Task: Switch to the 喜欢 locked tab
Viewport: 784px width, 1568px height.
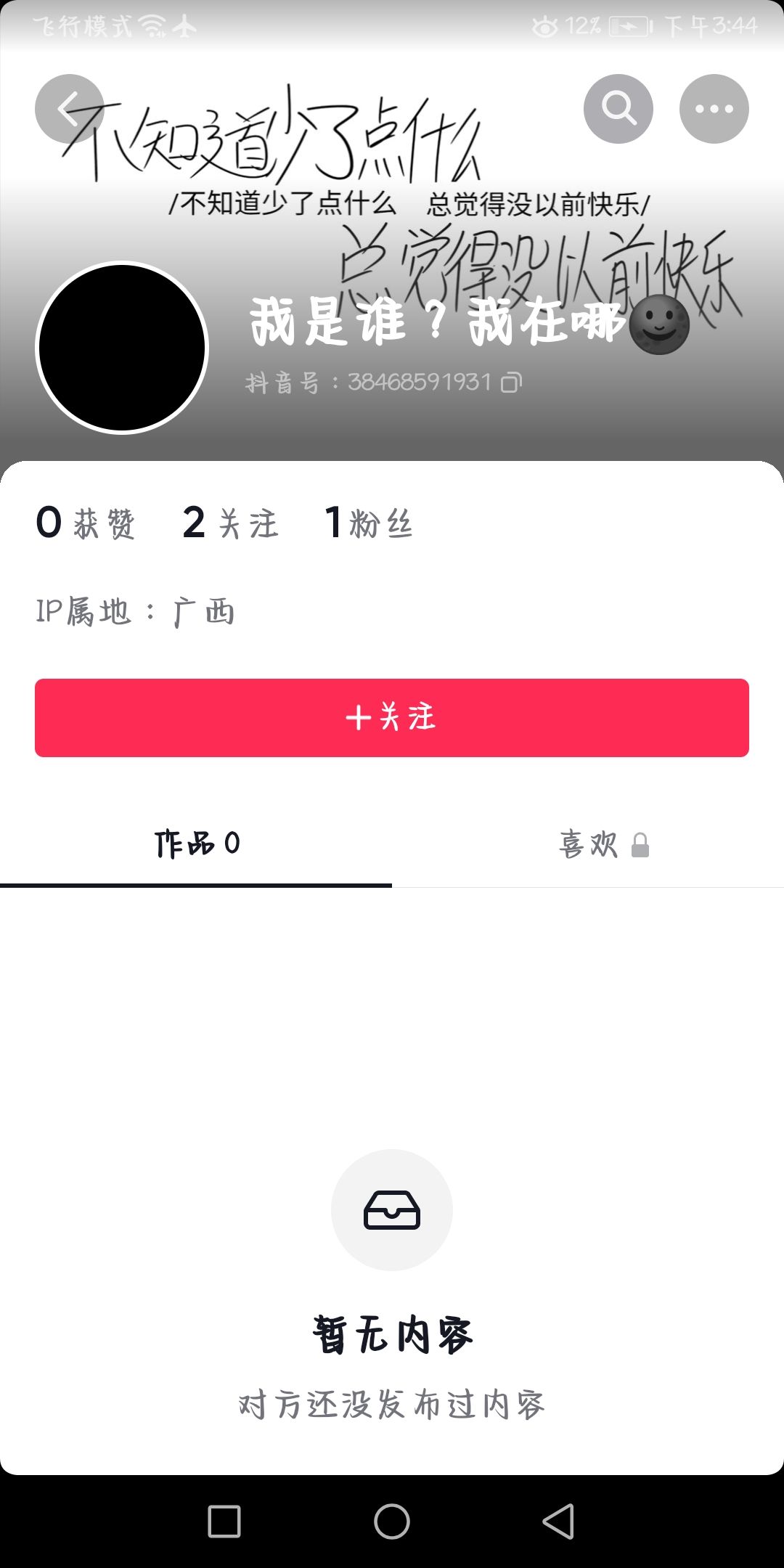Action: point(603,844)
